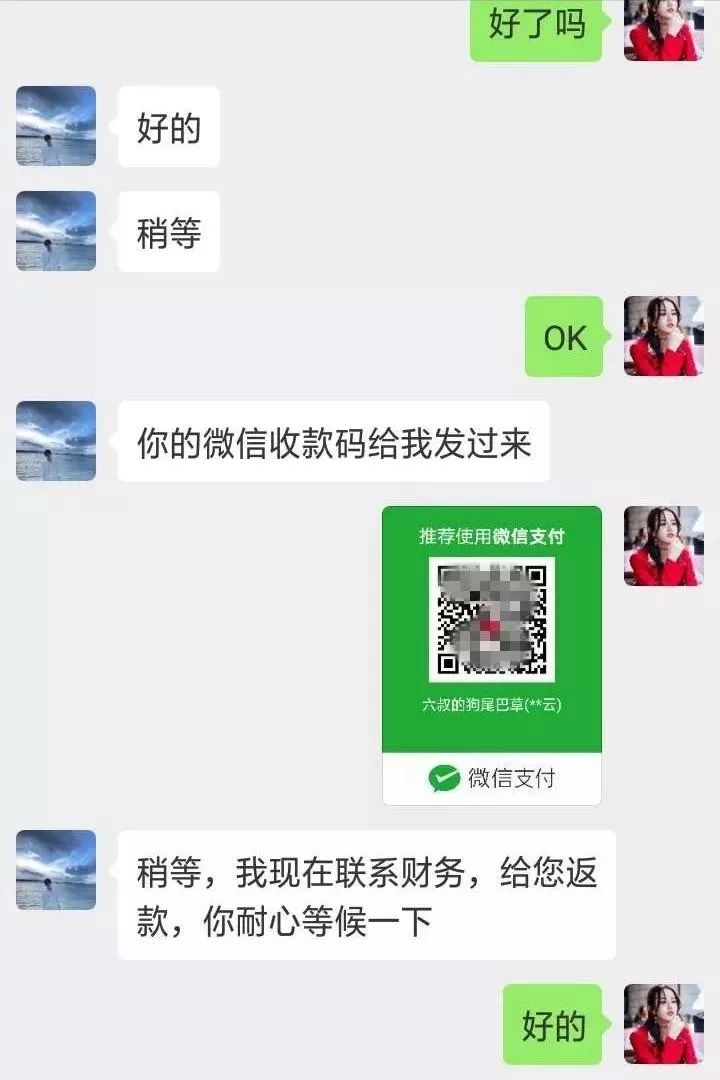Select the OK green chat bubble
The width and height of the screenshot is (720, 1080).
tap(563, 339)
